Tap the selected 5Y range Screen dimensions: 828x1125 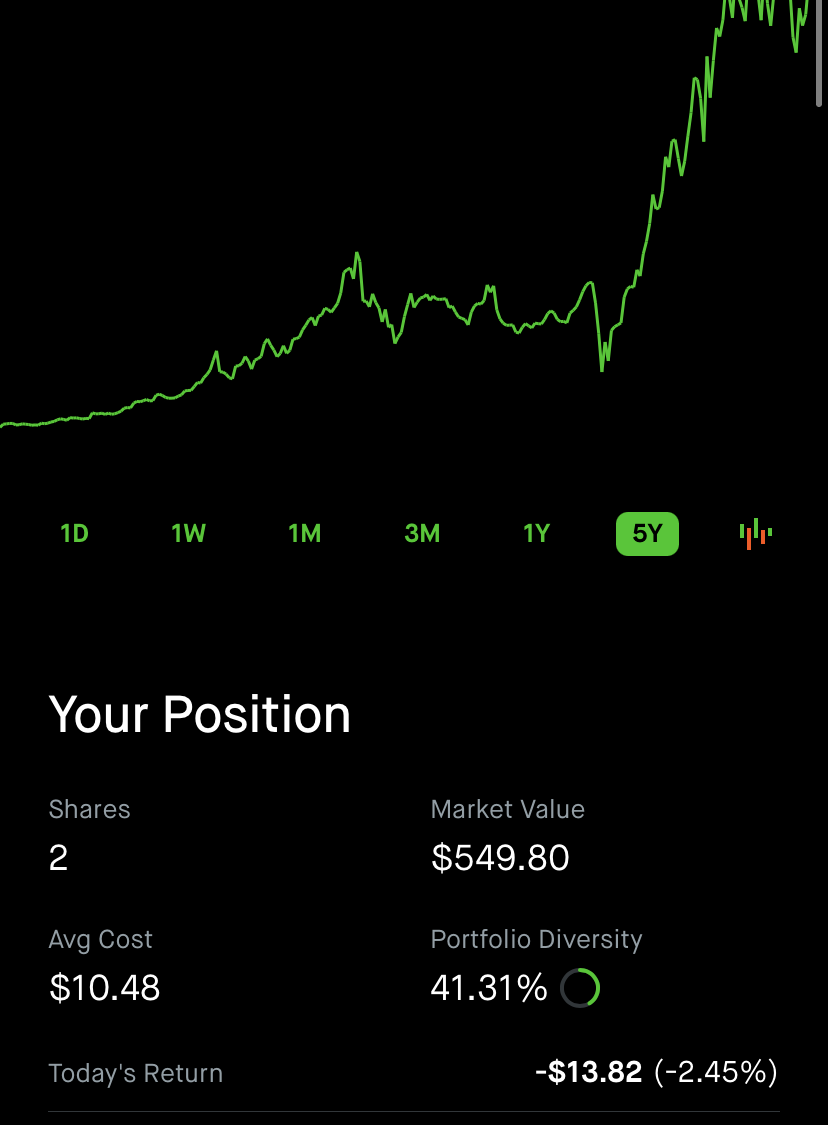coord(647,534)
